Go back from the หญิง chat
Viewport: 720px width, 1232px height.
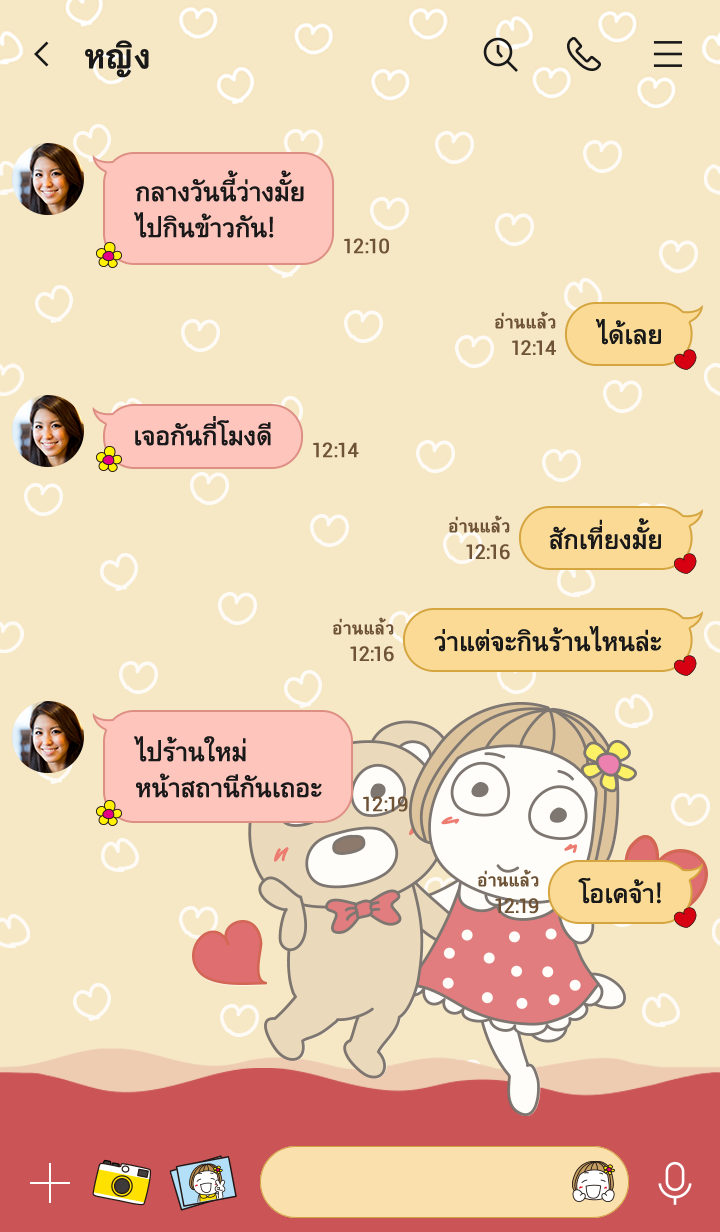41,55
